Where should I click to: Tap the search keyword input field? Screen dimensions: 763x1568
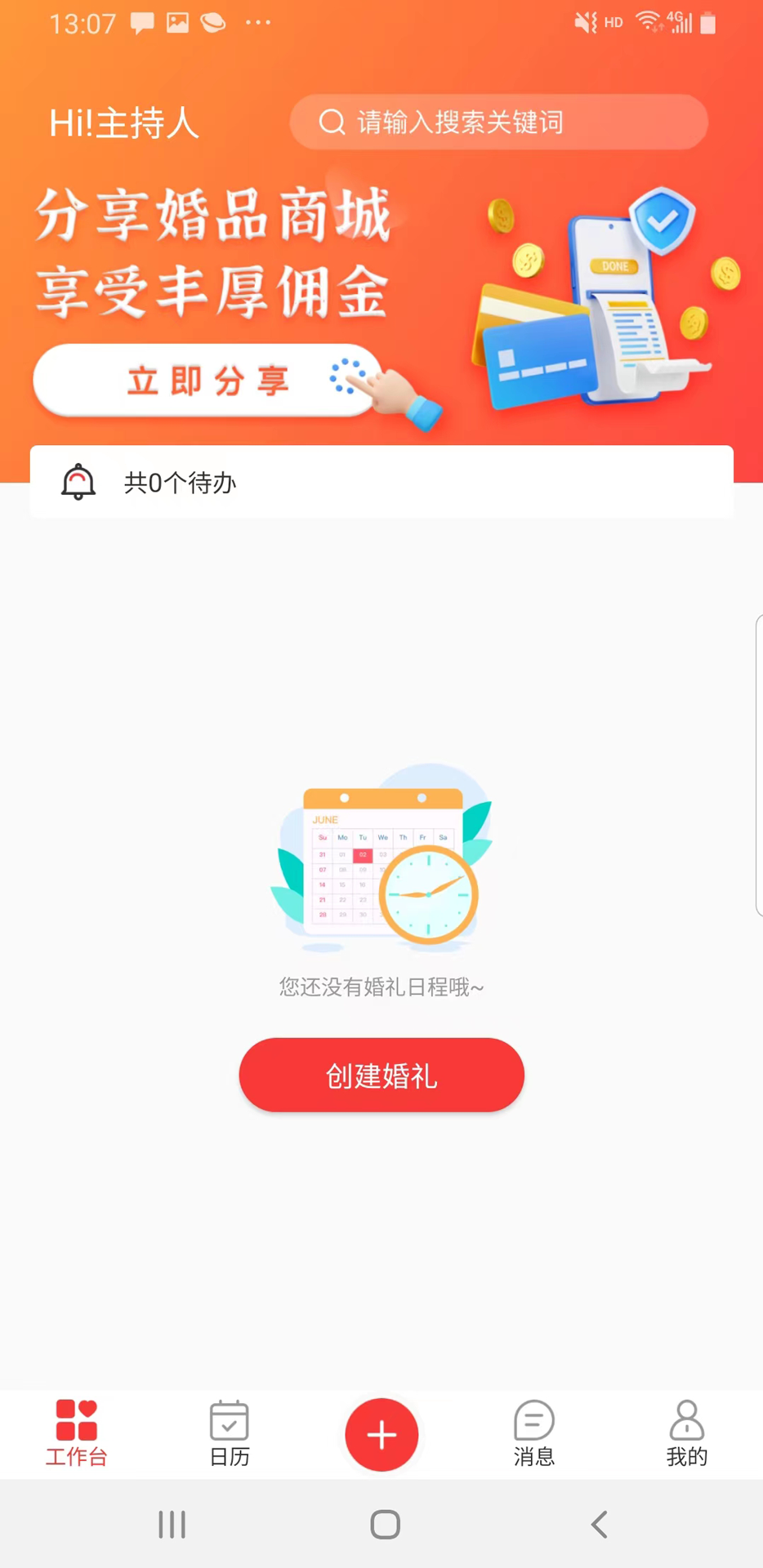(x=498, y=122)
